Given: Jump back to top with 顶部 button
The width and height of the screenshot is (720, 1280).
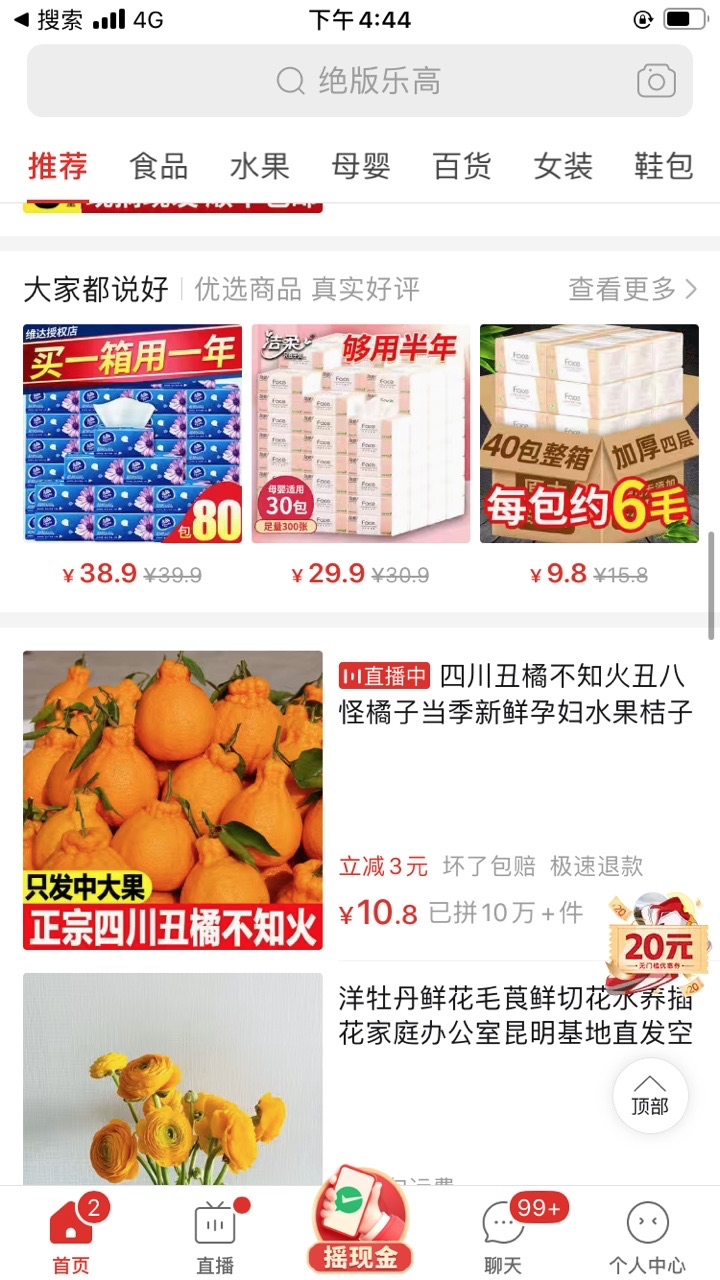Looking at the screenshot, I should tap(650, 1096).
